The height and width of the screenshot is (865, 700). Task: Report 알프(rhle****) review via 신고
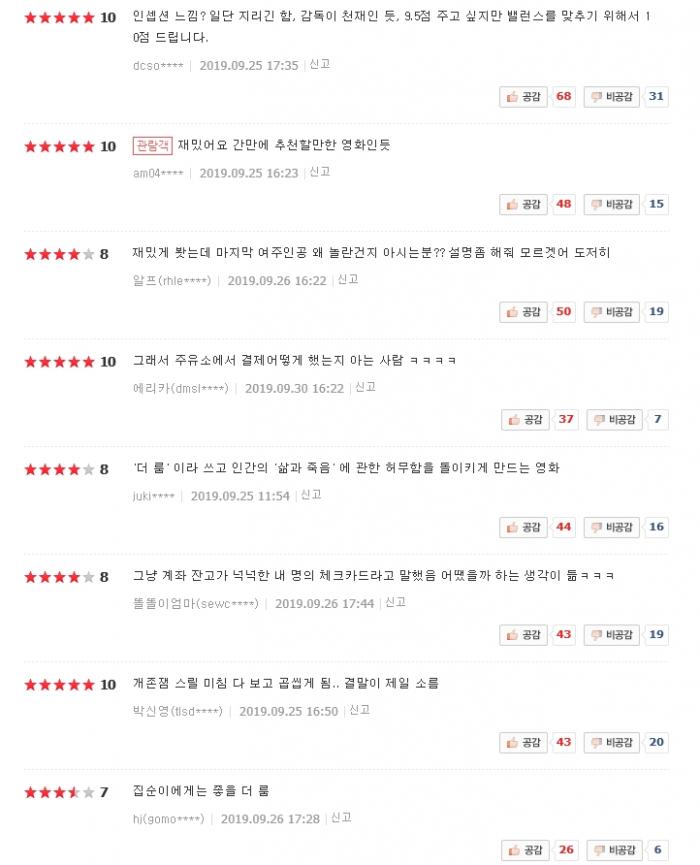point(348,280)
